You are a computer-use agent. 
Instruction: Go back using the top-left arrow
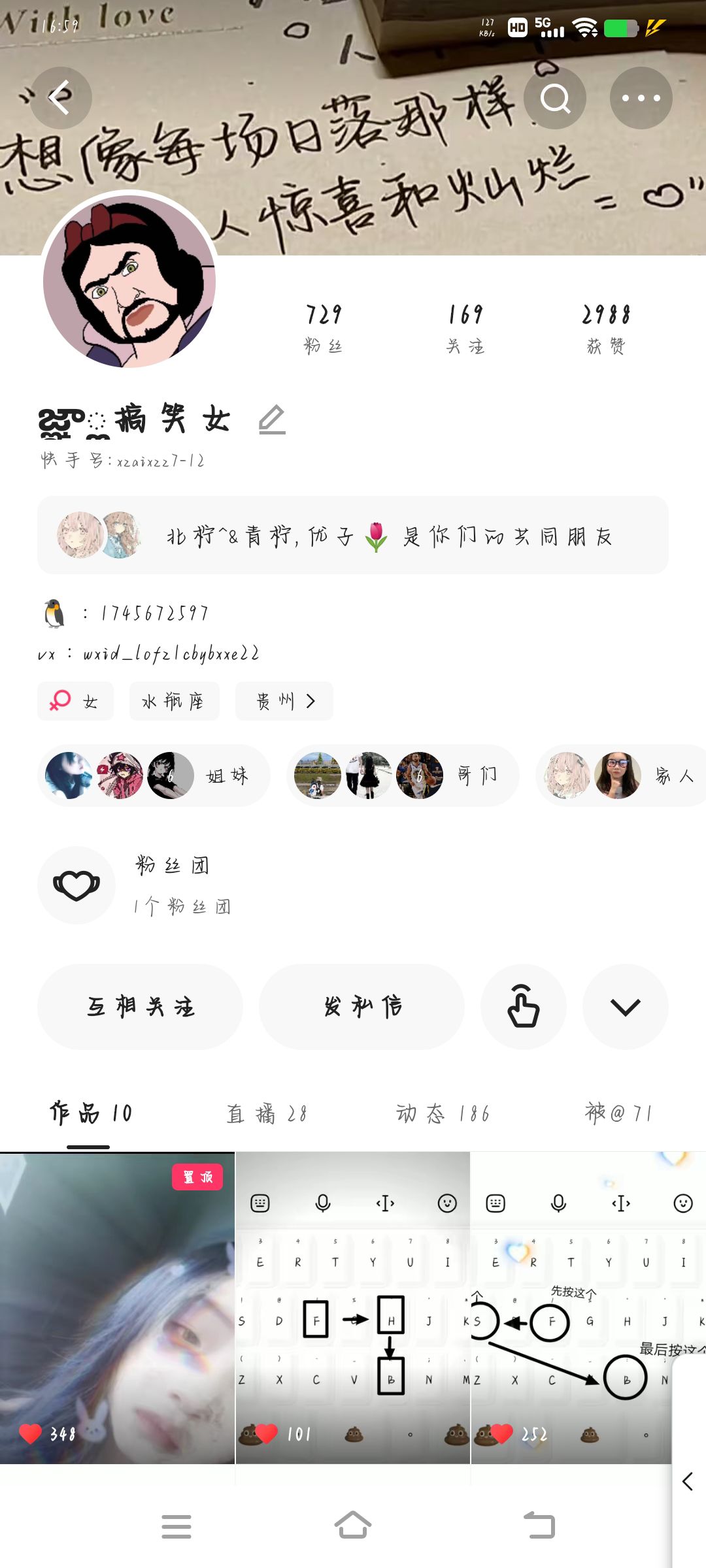click(61, 98)
